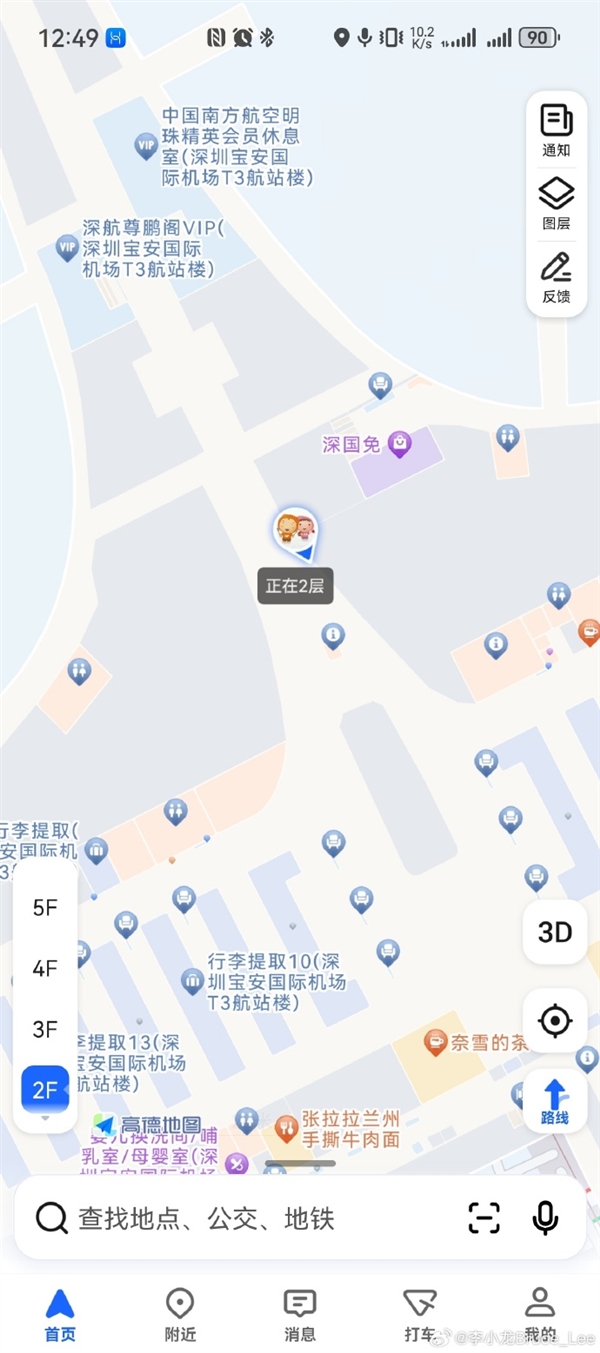Screen dimensions: 600x1353
Task: Start voice search with the microphone
Action: point(545,1218)
